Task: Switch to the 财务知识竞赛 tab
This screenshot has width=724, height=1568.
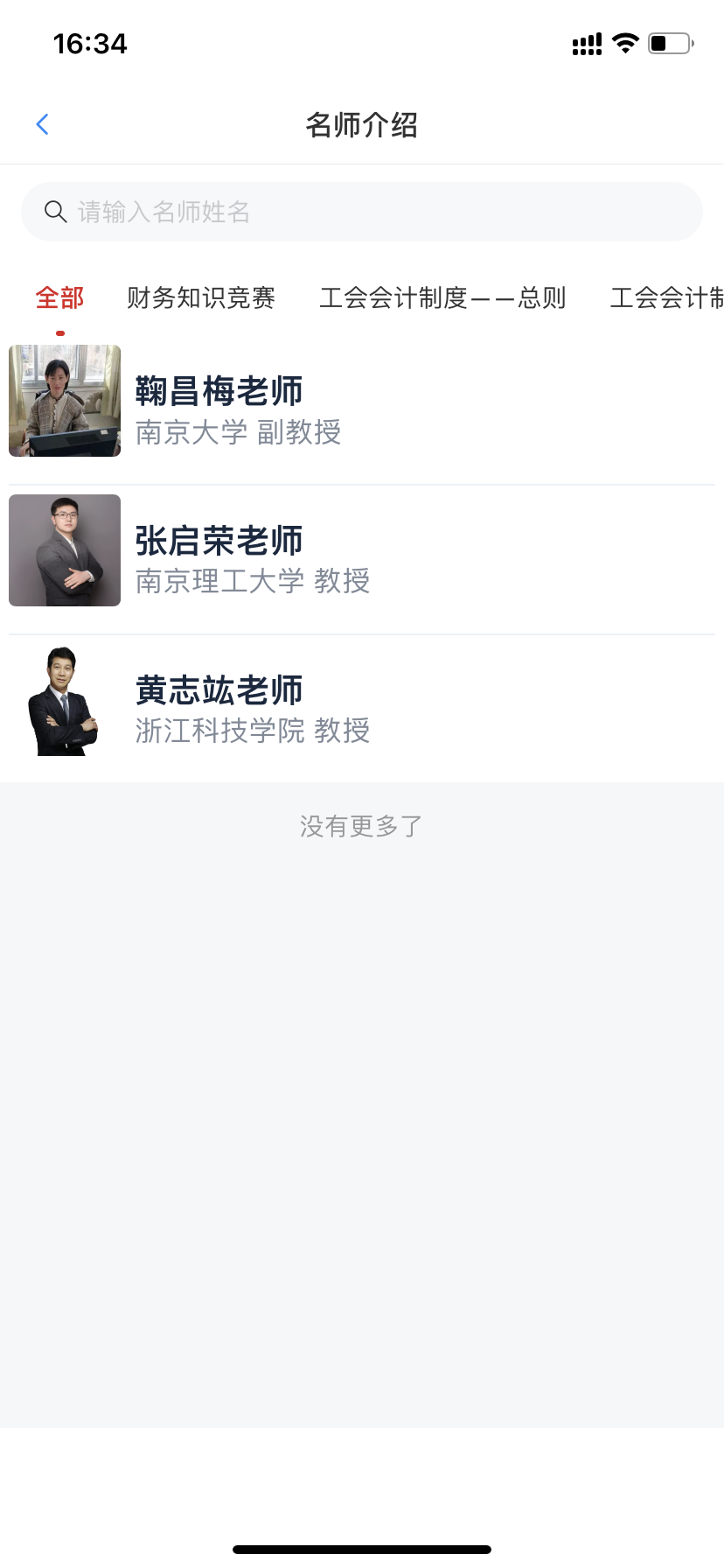Action: (x=201, y=298)
